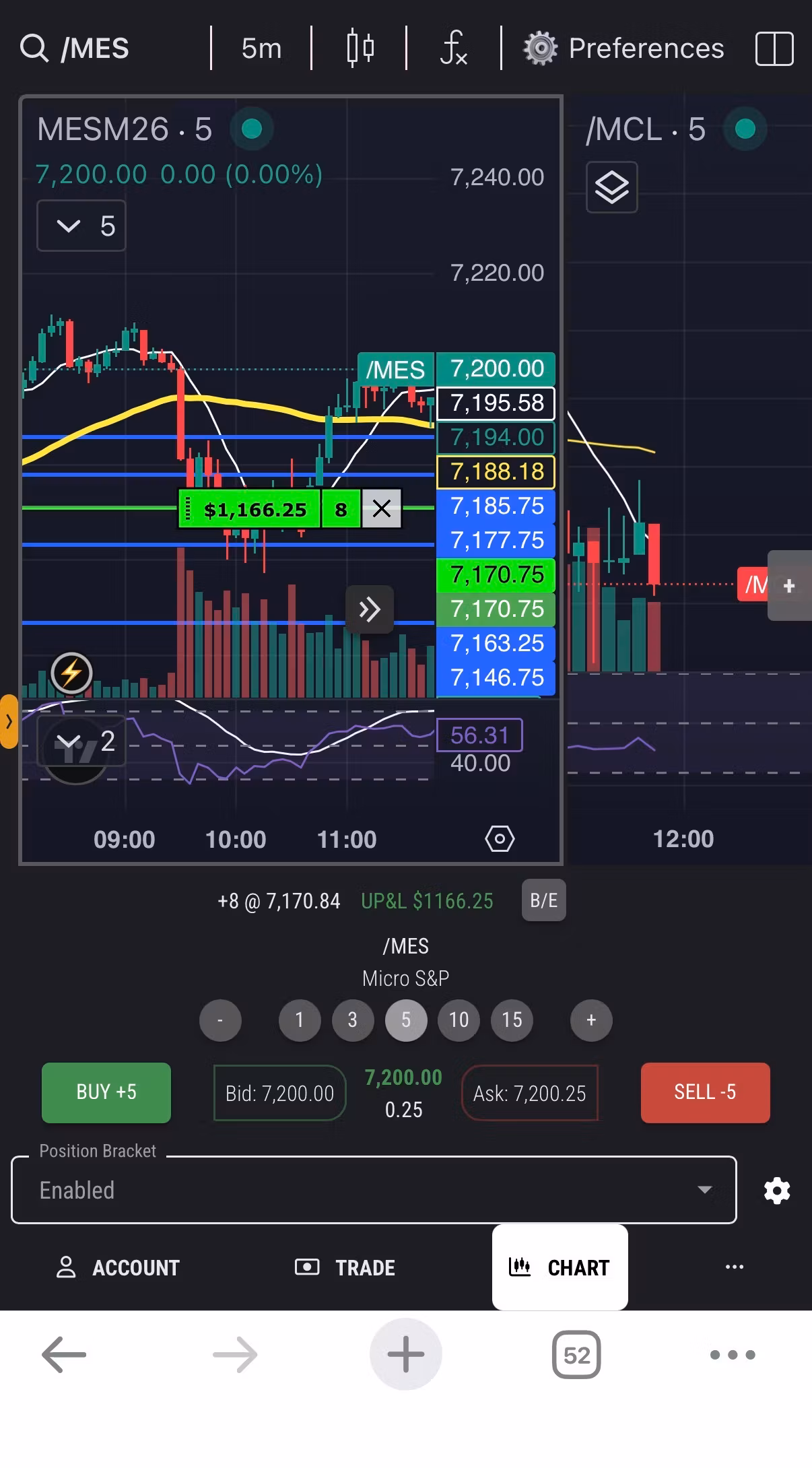Change the 5m chart interval

pos(261,48)
